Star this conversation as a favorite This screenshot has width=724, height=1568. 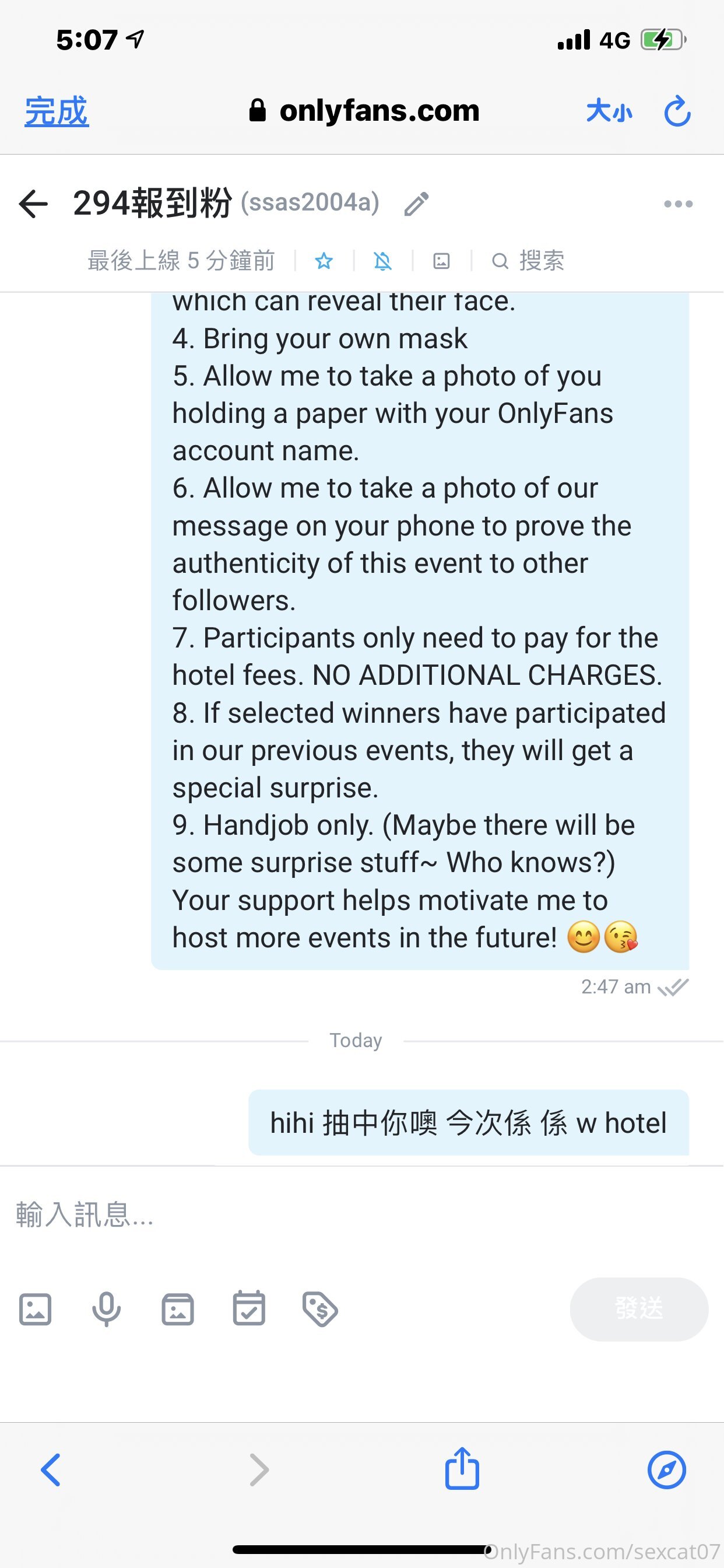[324, 261]
